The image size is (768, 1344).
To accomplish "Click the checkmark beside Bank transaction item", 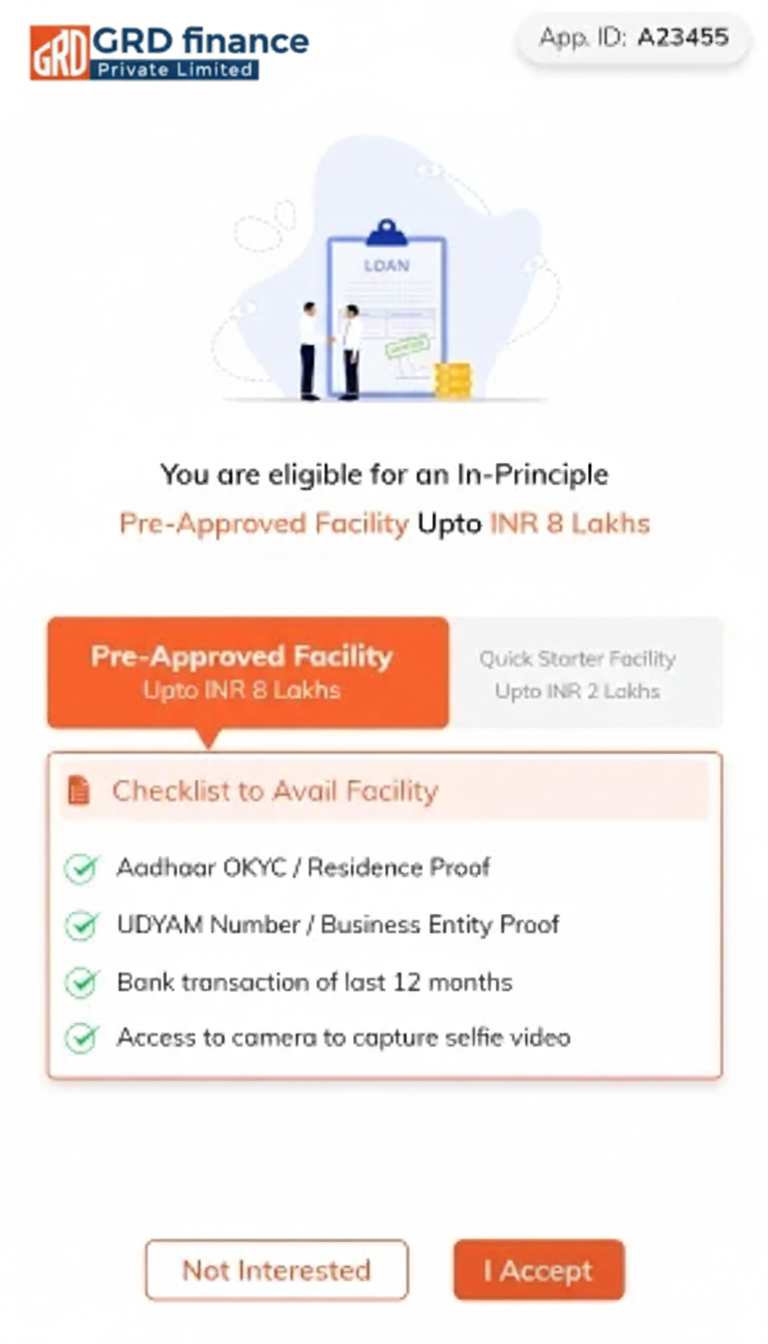I will pos(82,981).
